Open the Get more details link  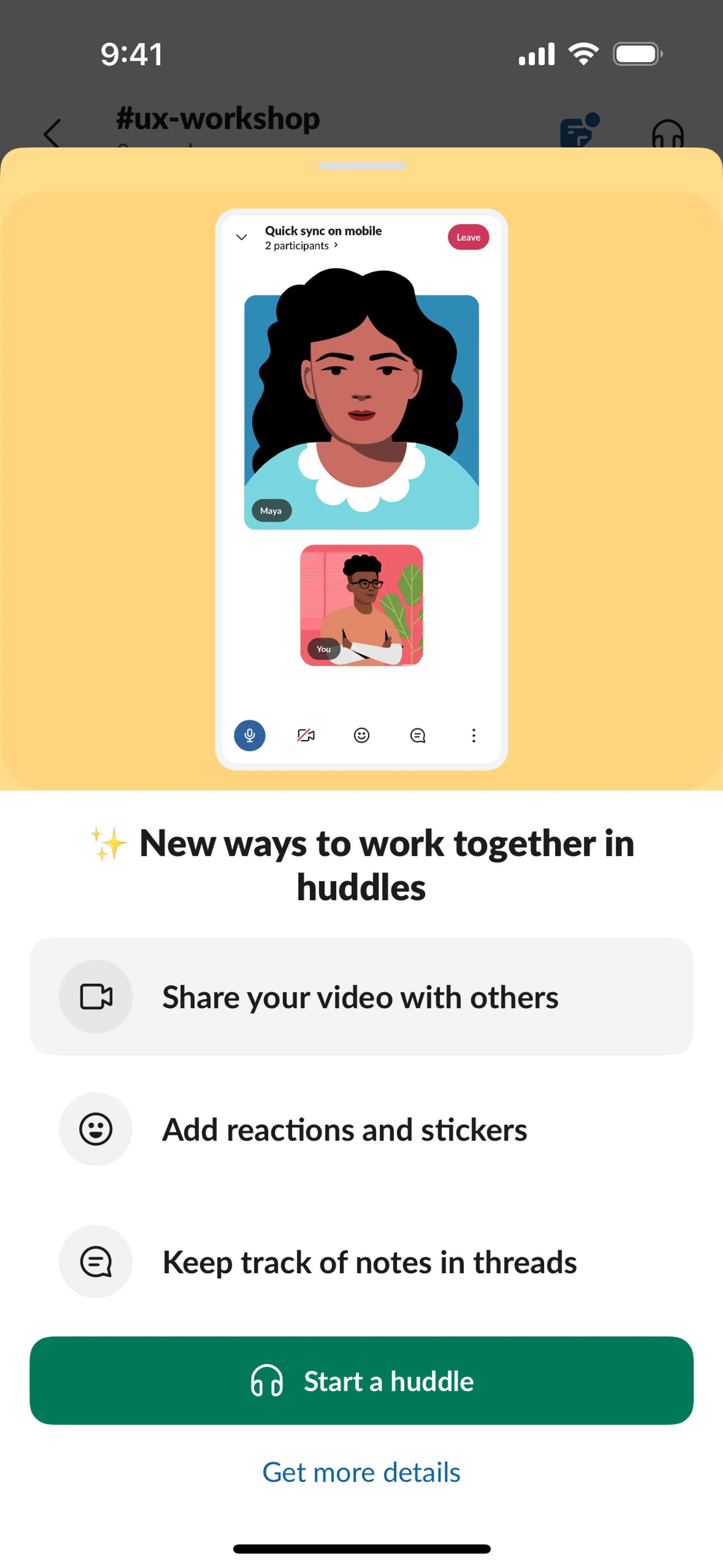coord(361,1472)
